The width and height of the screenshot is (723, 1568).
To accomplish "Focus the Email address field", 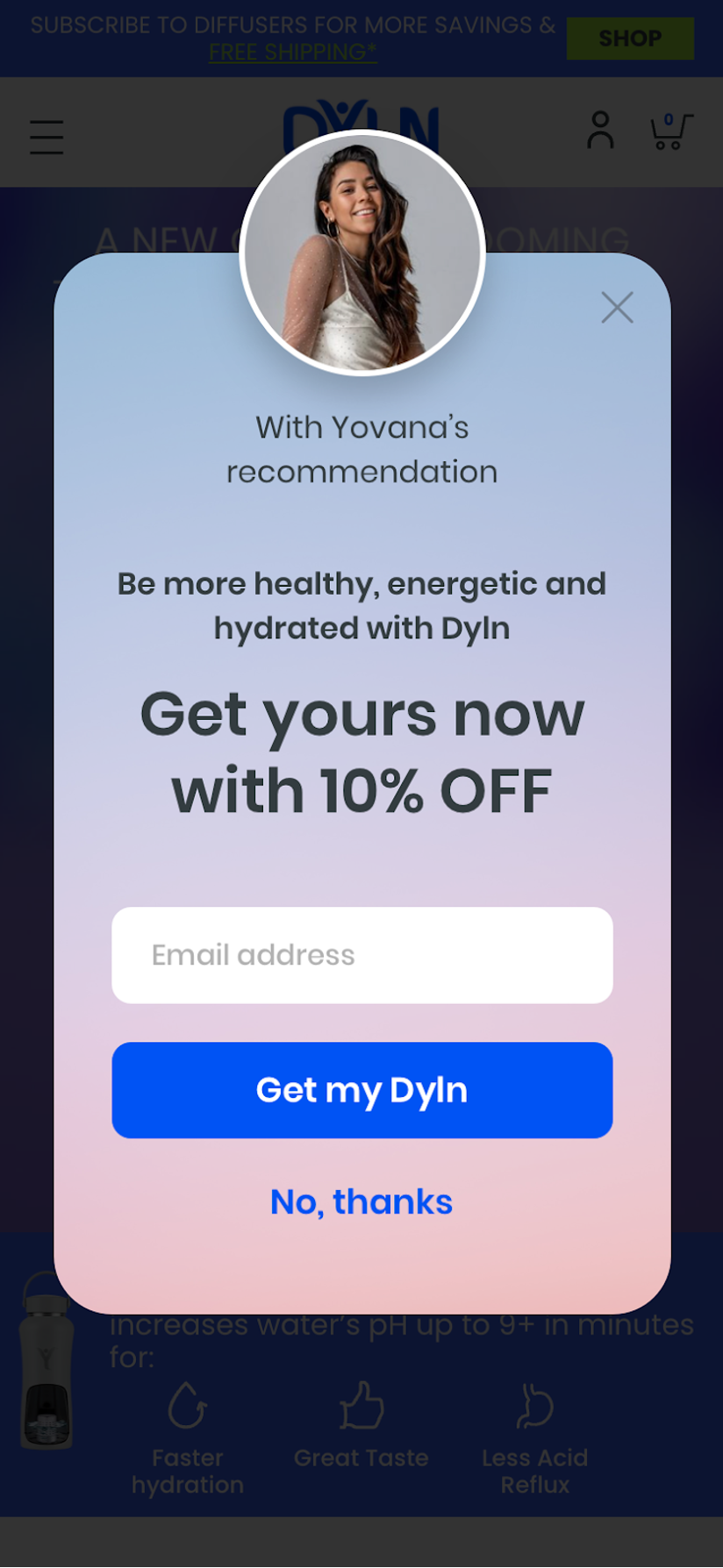I will click(x=361, y=955).
